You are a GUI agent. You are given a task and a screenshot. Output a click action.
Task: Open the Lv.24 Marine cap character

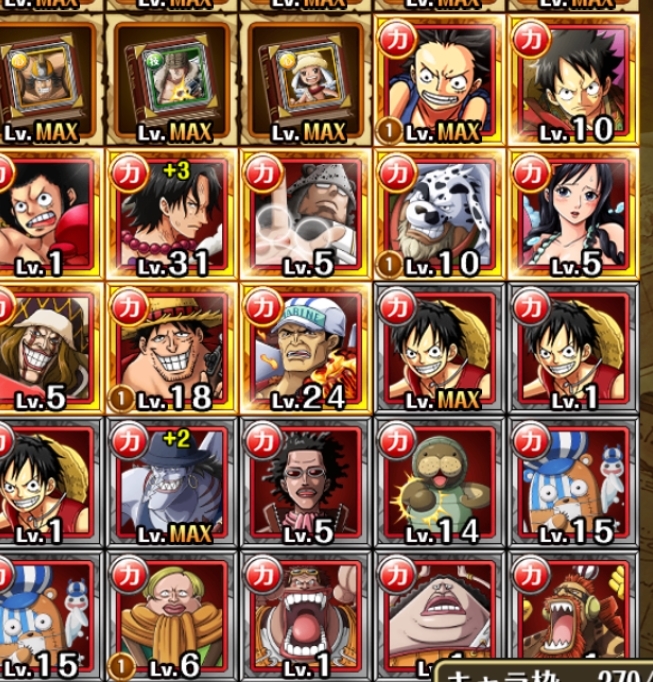click(305, 348)
